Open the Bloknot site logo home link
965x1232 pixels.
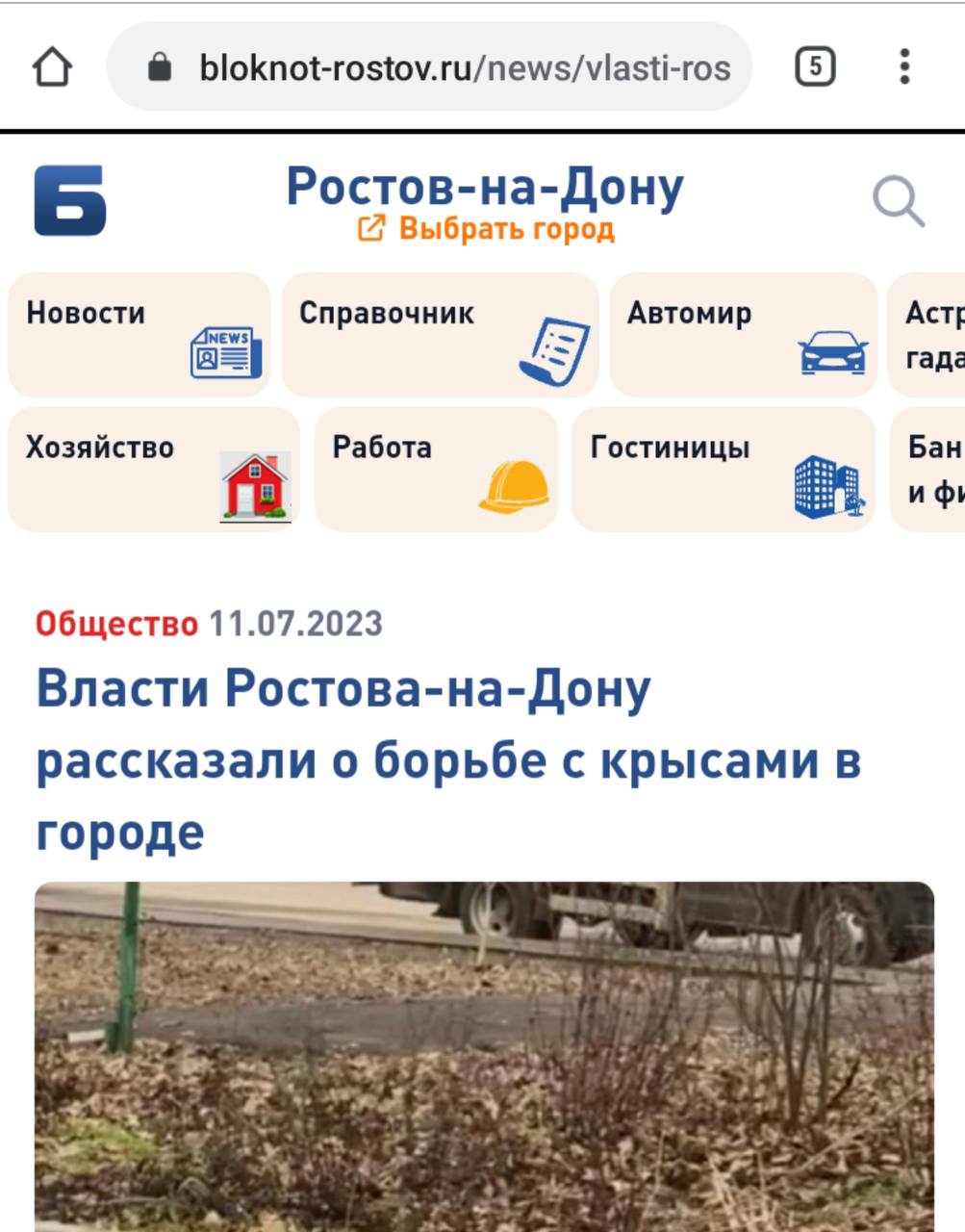[70, 200]
